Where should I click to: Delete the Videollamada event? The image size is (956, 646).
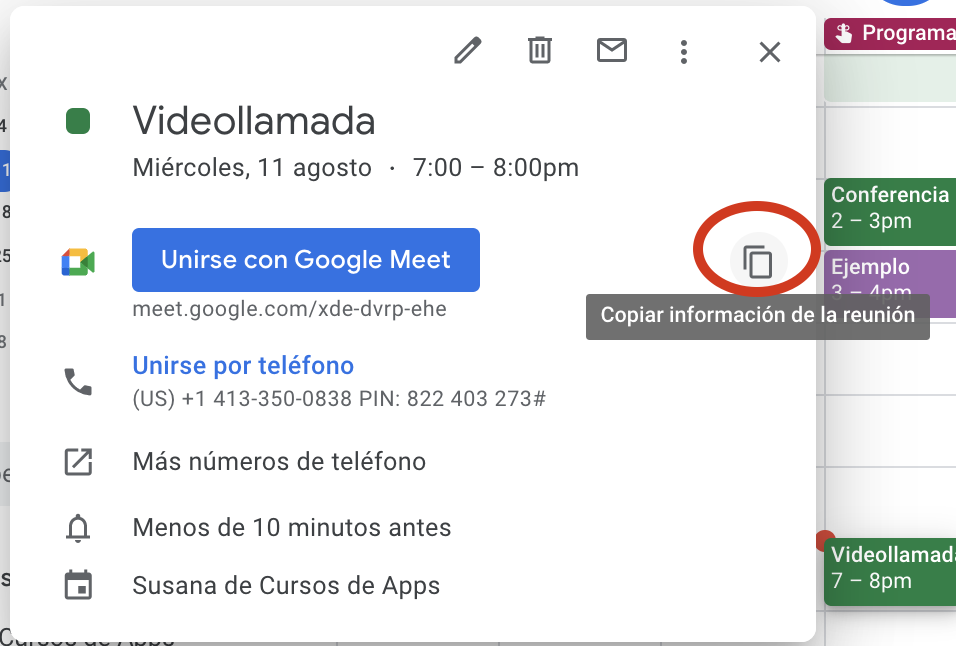(x=540, y=51)
